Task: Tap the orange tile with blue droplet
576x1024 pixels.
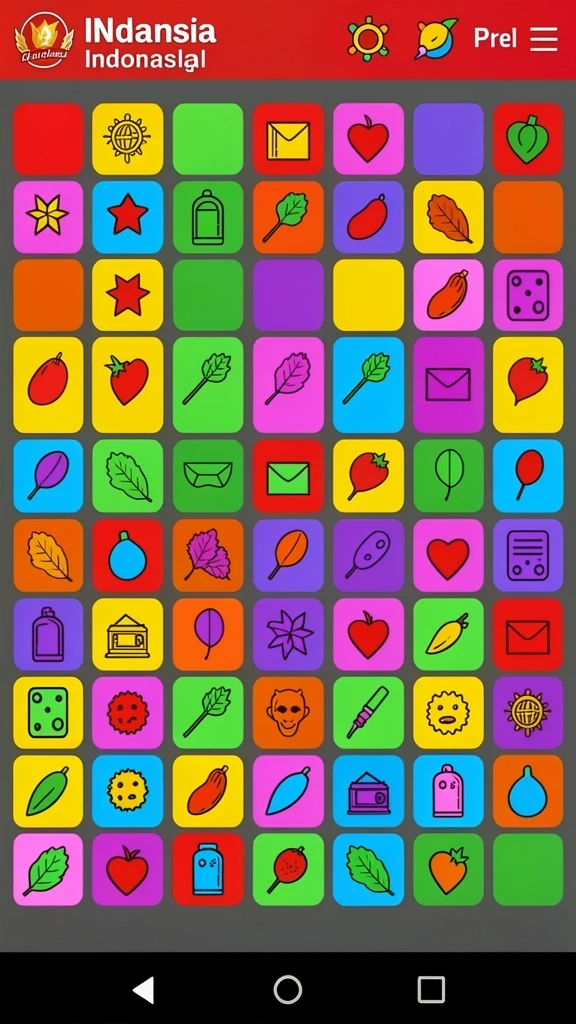Action: coord(528,791)
